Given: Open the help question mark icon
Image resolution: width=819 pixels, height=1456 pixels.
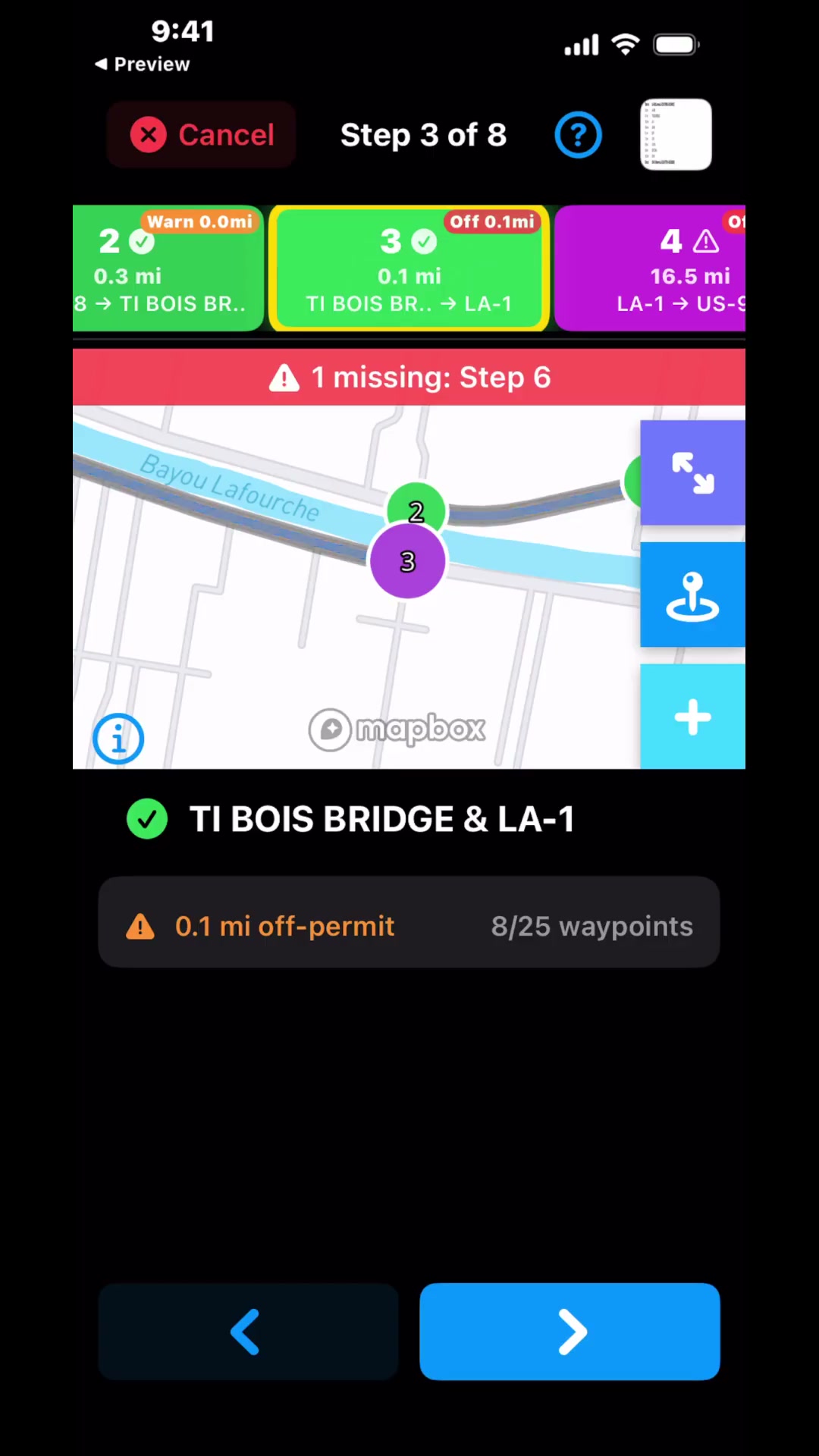Looking at the screenshot, I should click(578, 134).
